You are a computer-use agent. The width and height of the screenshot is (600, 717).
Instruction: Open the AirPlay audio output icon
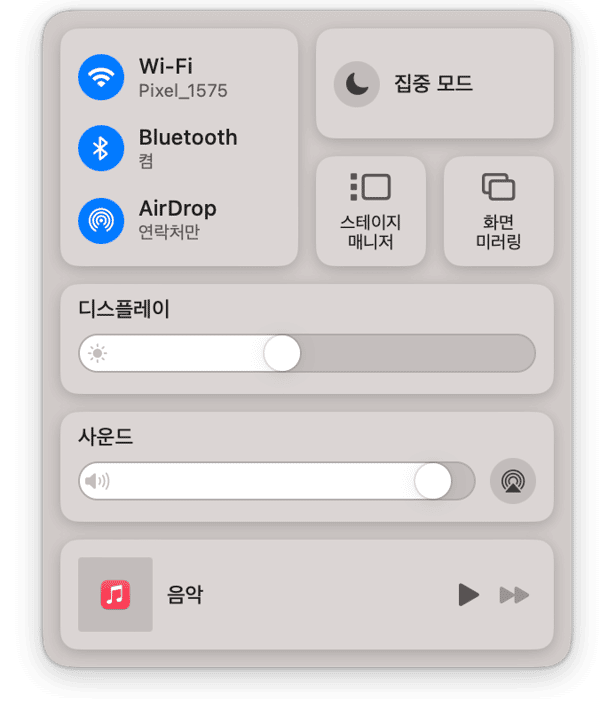click(513, 481)
